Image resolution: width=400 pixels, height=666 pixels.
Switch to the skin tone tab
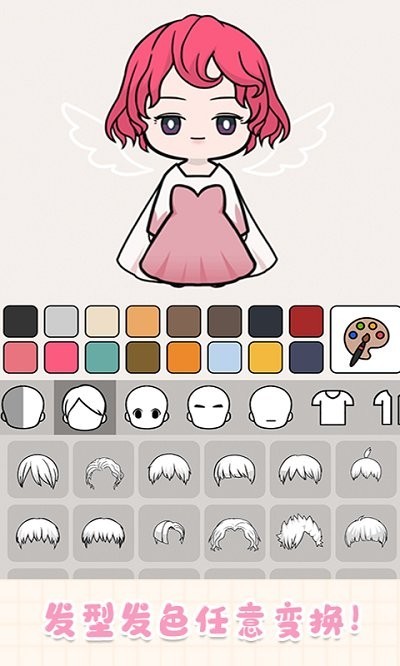23,408
